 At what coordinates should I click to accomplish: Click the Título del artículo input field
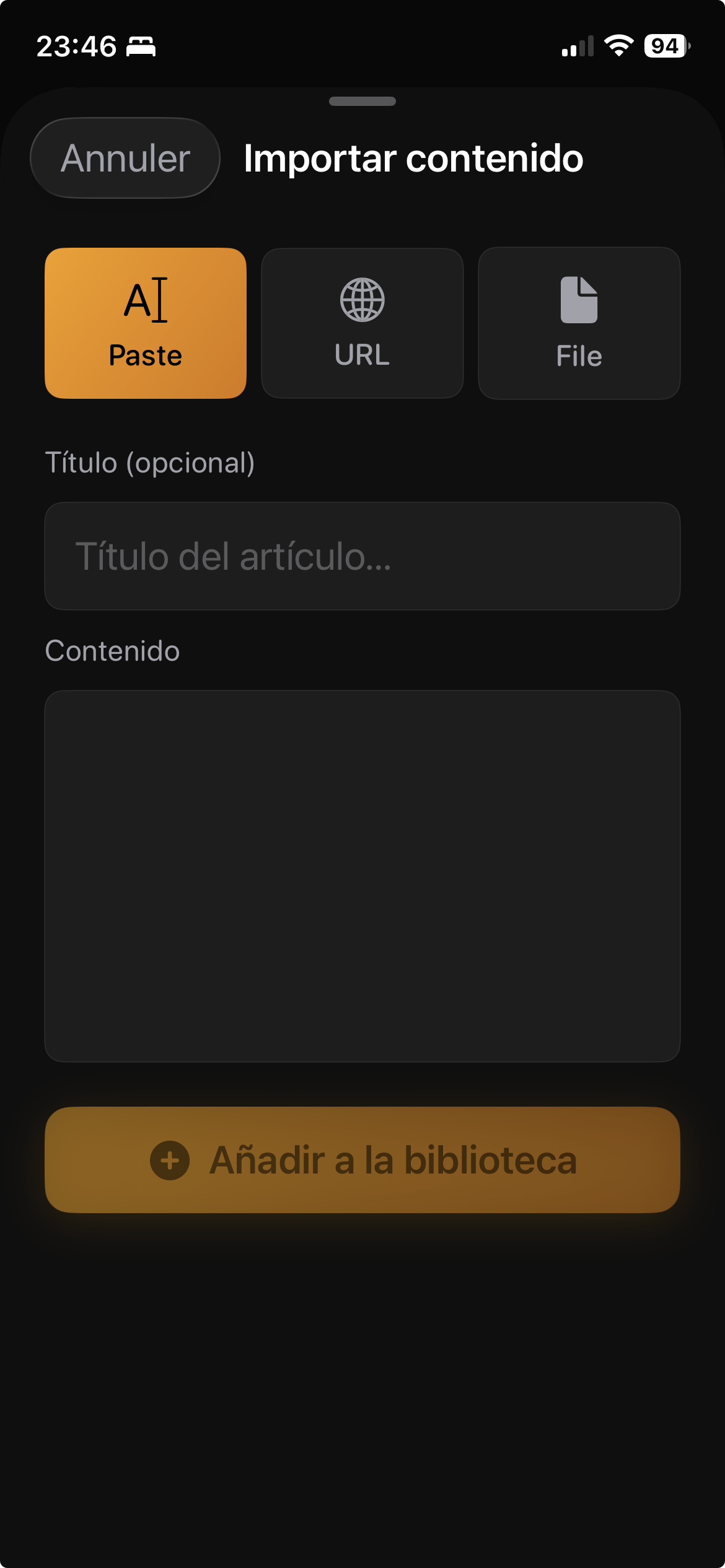click(x=362, y=556)
